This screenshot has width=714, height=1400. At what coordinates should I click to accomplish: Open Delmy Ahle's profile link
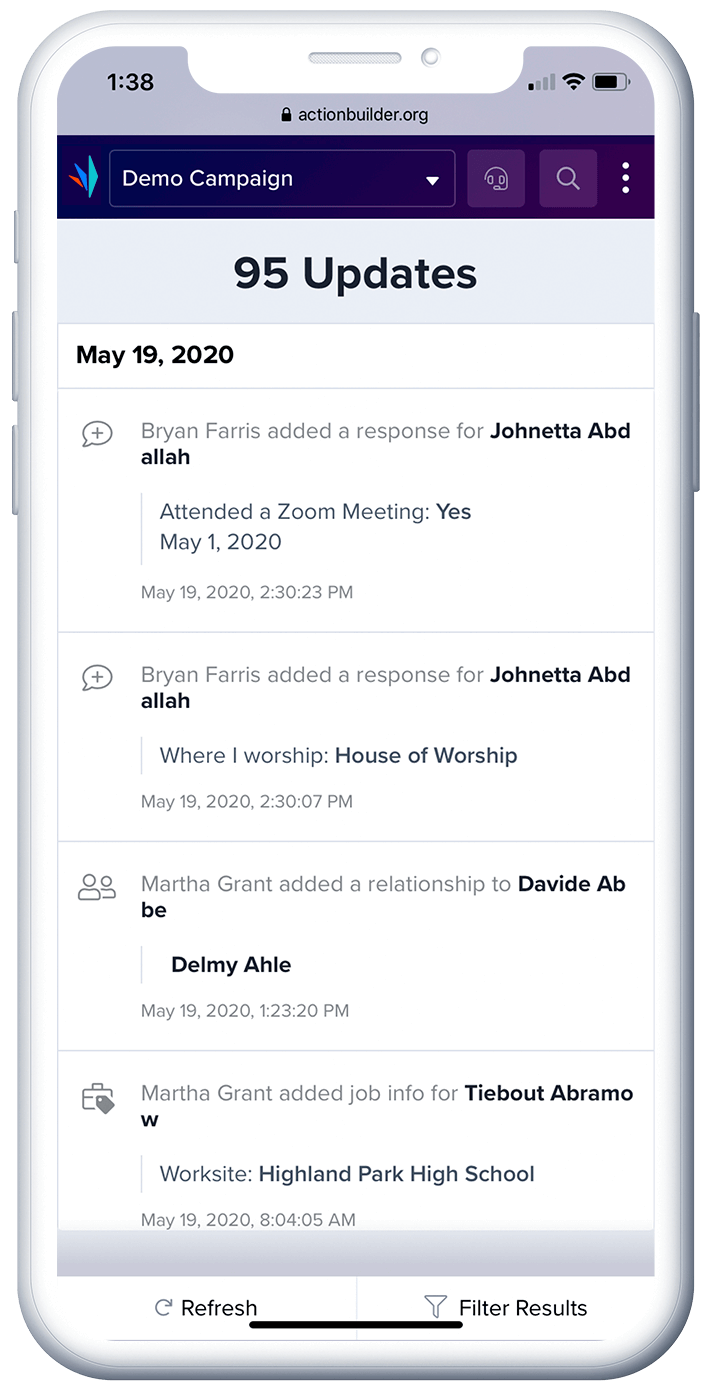click(231, 965)
